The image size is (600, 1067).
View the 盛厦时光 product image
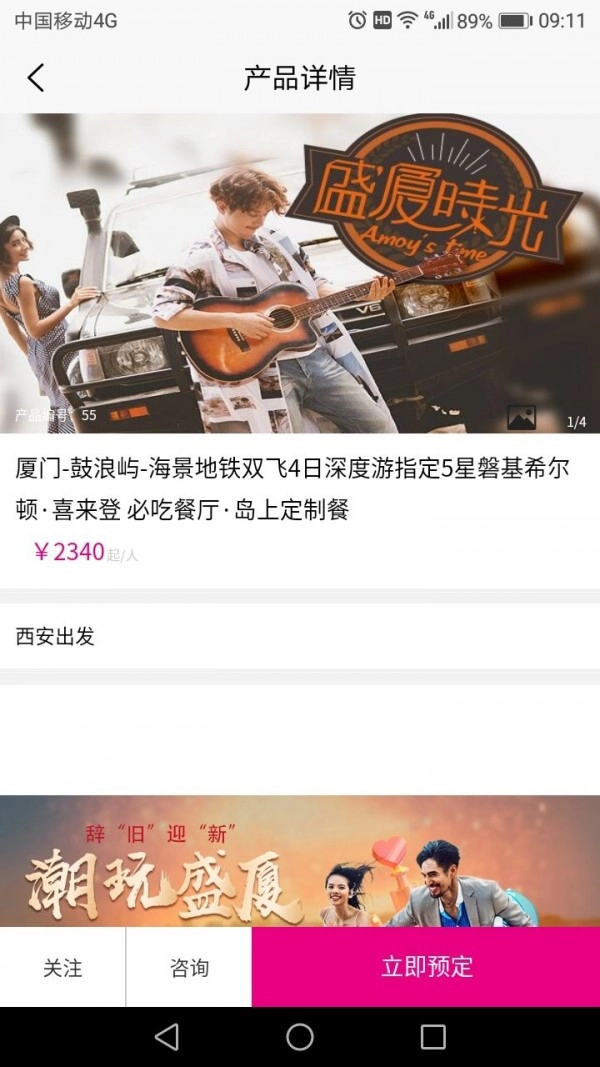coord(300,272)
